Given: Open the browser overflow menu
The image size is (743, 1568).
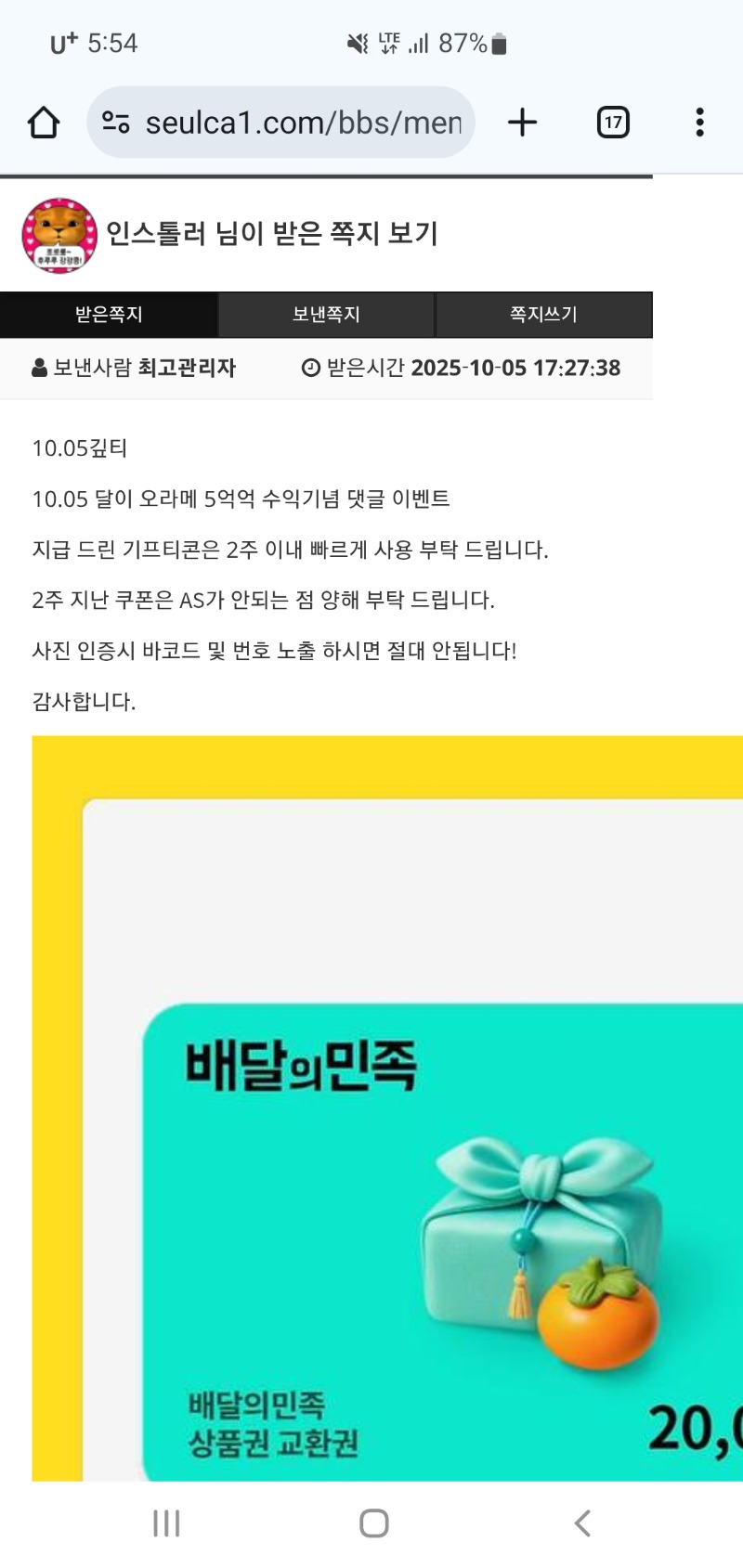Looking at the screenshot, I should point(699,123).
